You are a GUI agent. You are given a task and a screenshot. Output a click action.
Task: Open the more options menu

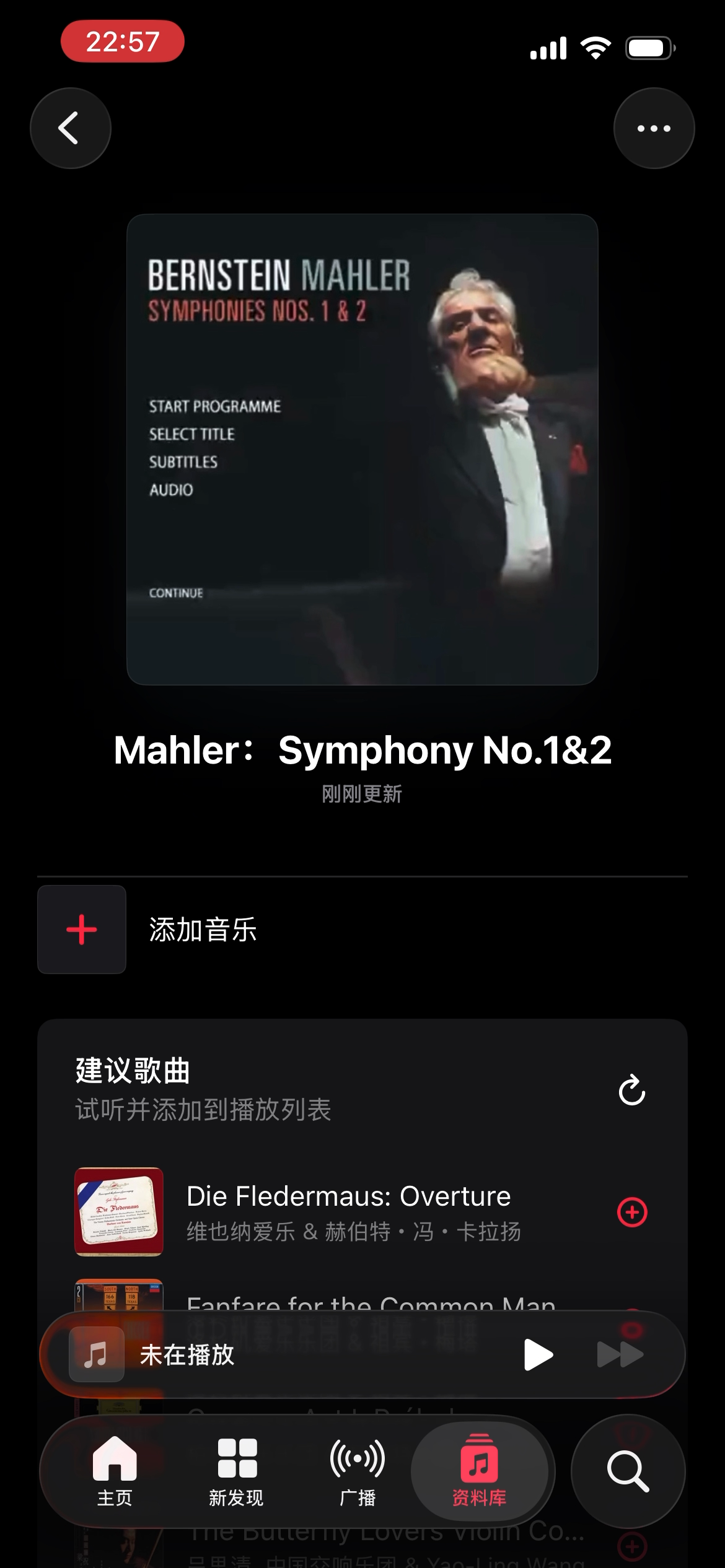[x=654, y=128]
